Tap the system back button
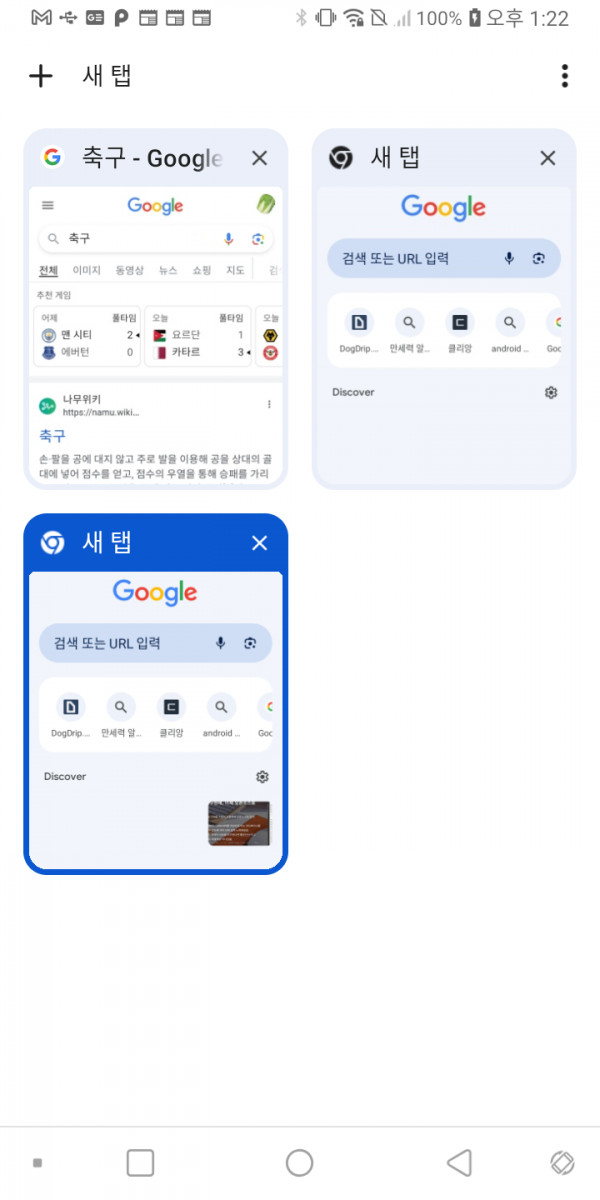The width and height of the screenshot is (600, 1200). (459, 1162)
